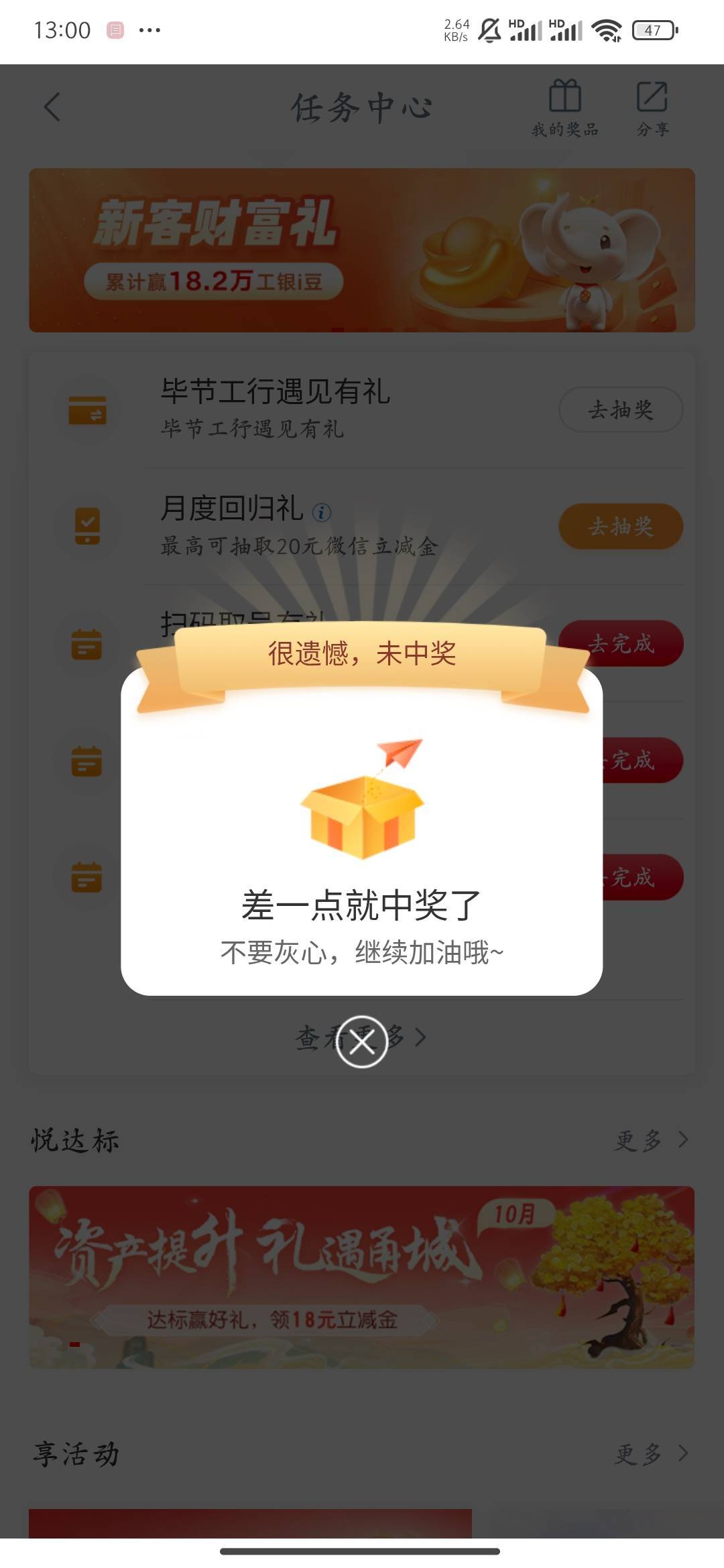
Task: Show info icon beside 月度回归礼
Action: point(322,513)
